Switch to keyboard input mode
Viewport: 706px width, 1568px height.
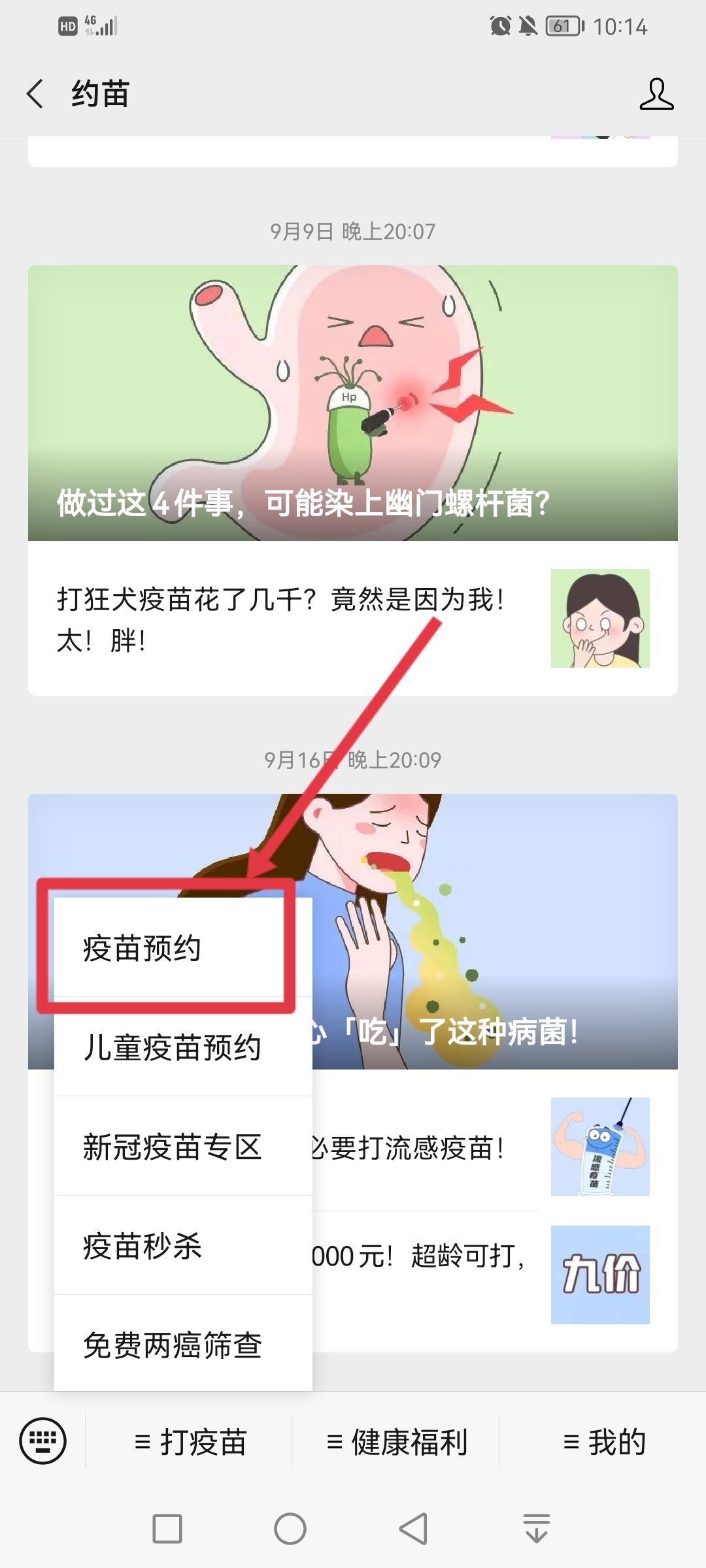point(42,1441)
